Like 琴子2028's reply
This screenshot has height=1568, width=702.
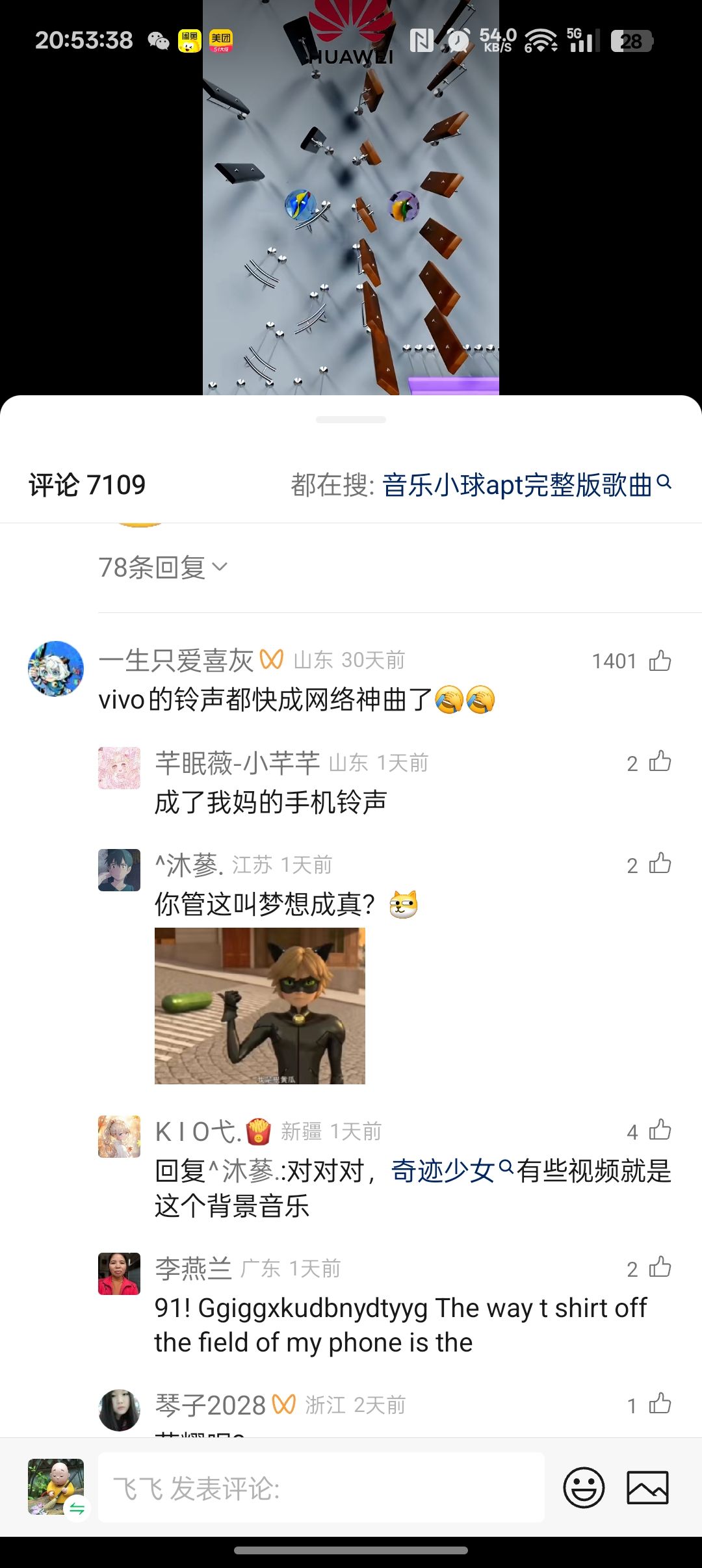pos(660,1404)
